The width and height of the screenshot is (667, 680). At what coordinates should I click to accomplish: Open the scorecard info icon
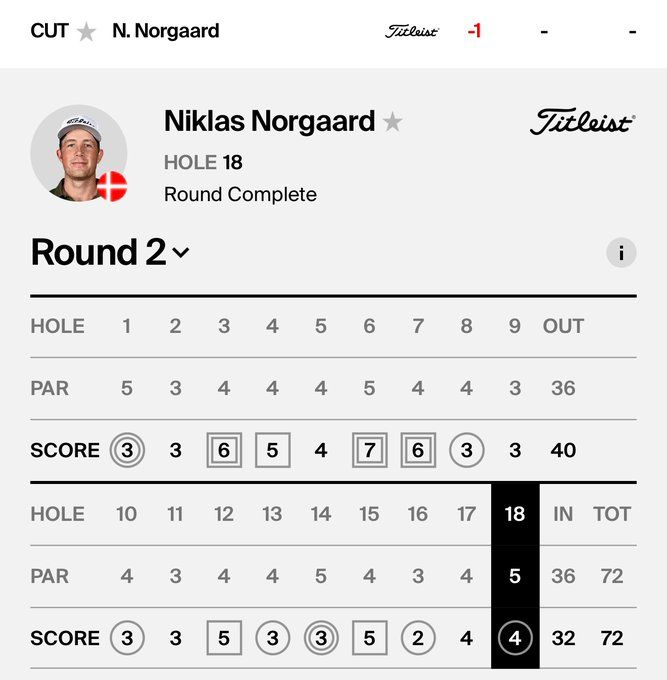620,253
